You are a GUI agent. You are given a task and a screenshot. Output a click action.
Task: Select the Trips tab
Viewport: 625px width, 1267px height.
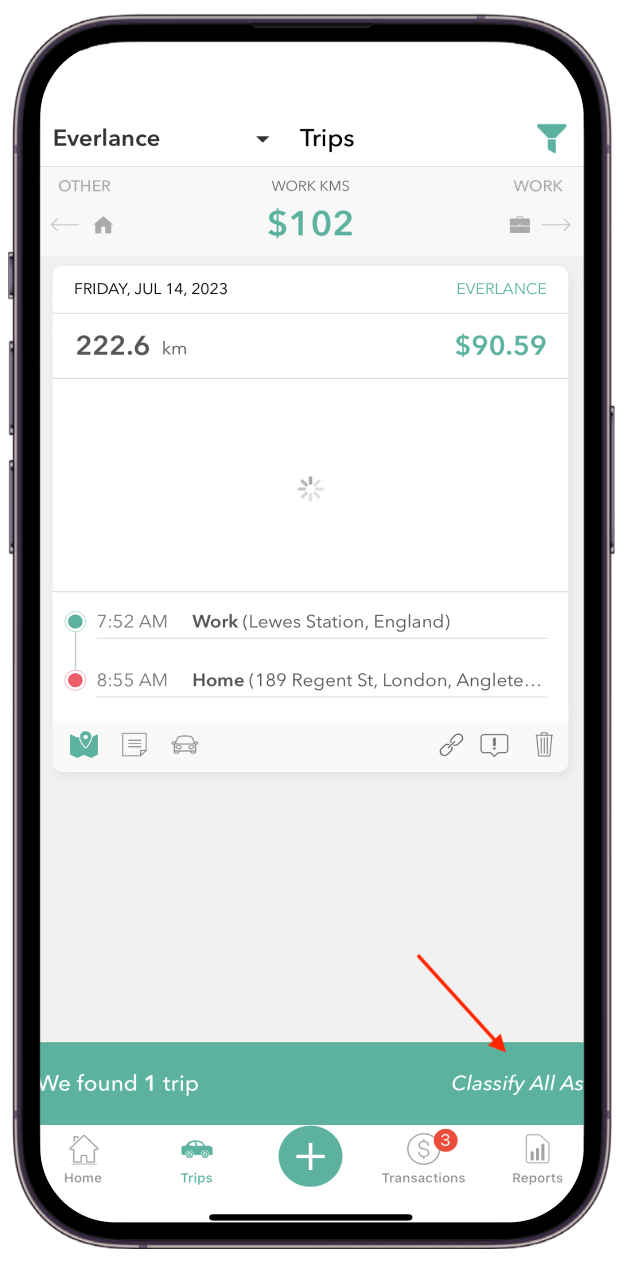pos(196,1160)
